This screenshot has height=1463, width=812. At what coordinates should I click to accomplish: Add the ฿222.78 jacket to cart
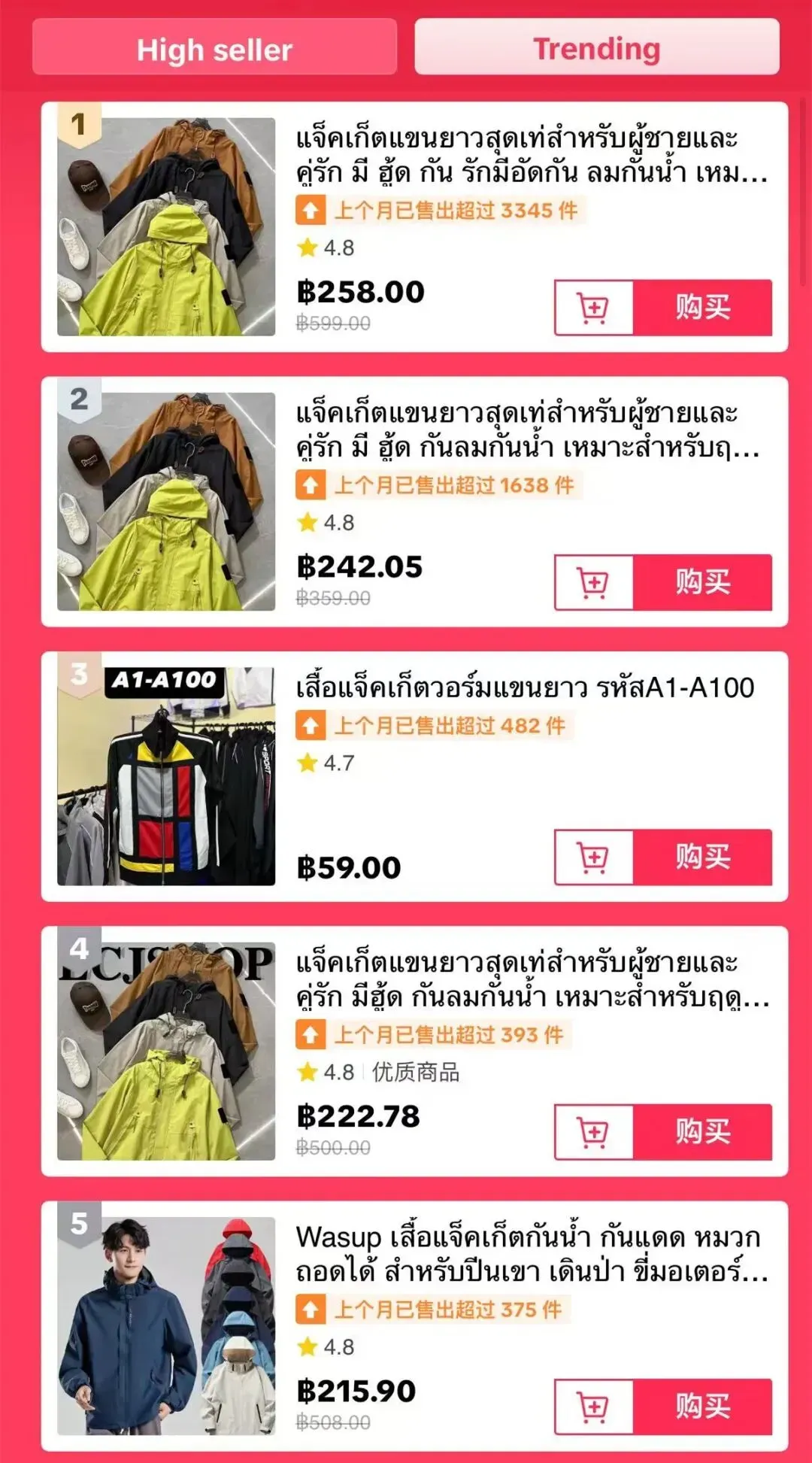[x=594, y=1132]
